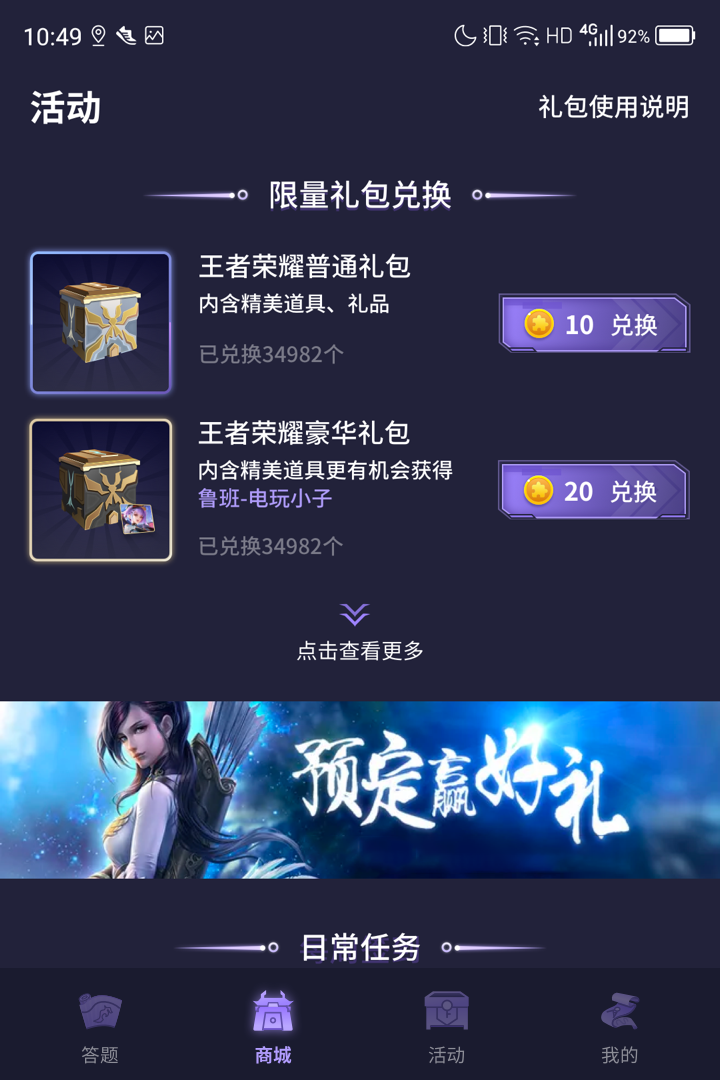Open 王者荣耀豪华礼包 gift box image

pos(101,490)
